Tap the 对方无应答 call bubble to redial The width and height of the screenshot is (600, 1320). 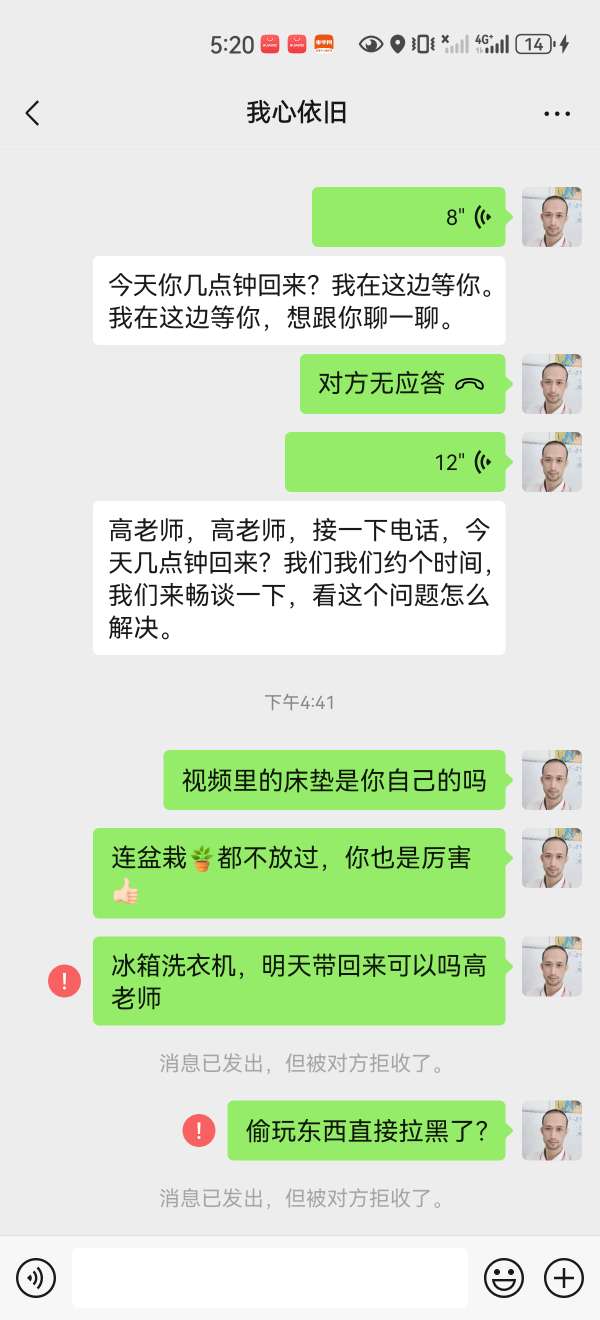pos(401,384)
